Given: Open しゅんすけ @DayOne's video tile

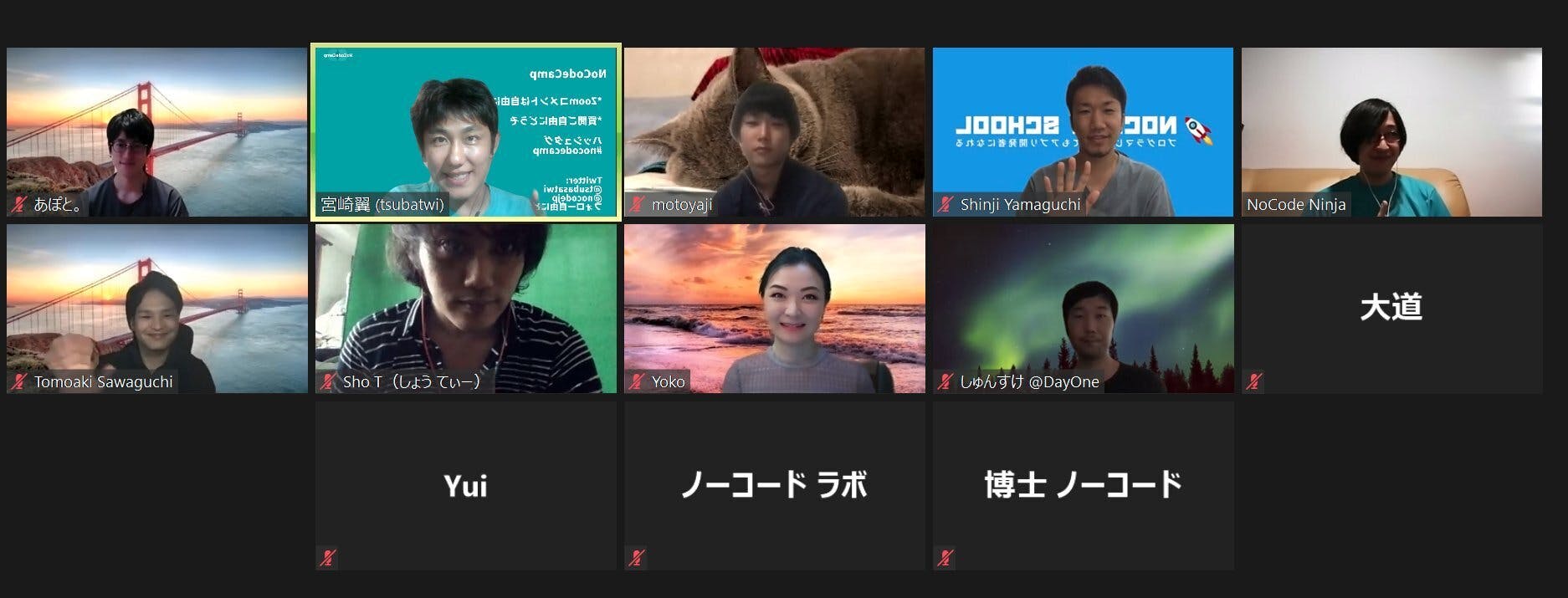Looking at the screenshot, I should click(1083, 308).
